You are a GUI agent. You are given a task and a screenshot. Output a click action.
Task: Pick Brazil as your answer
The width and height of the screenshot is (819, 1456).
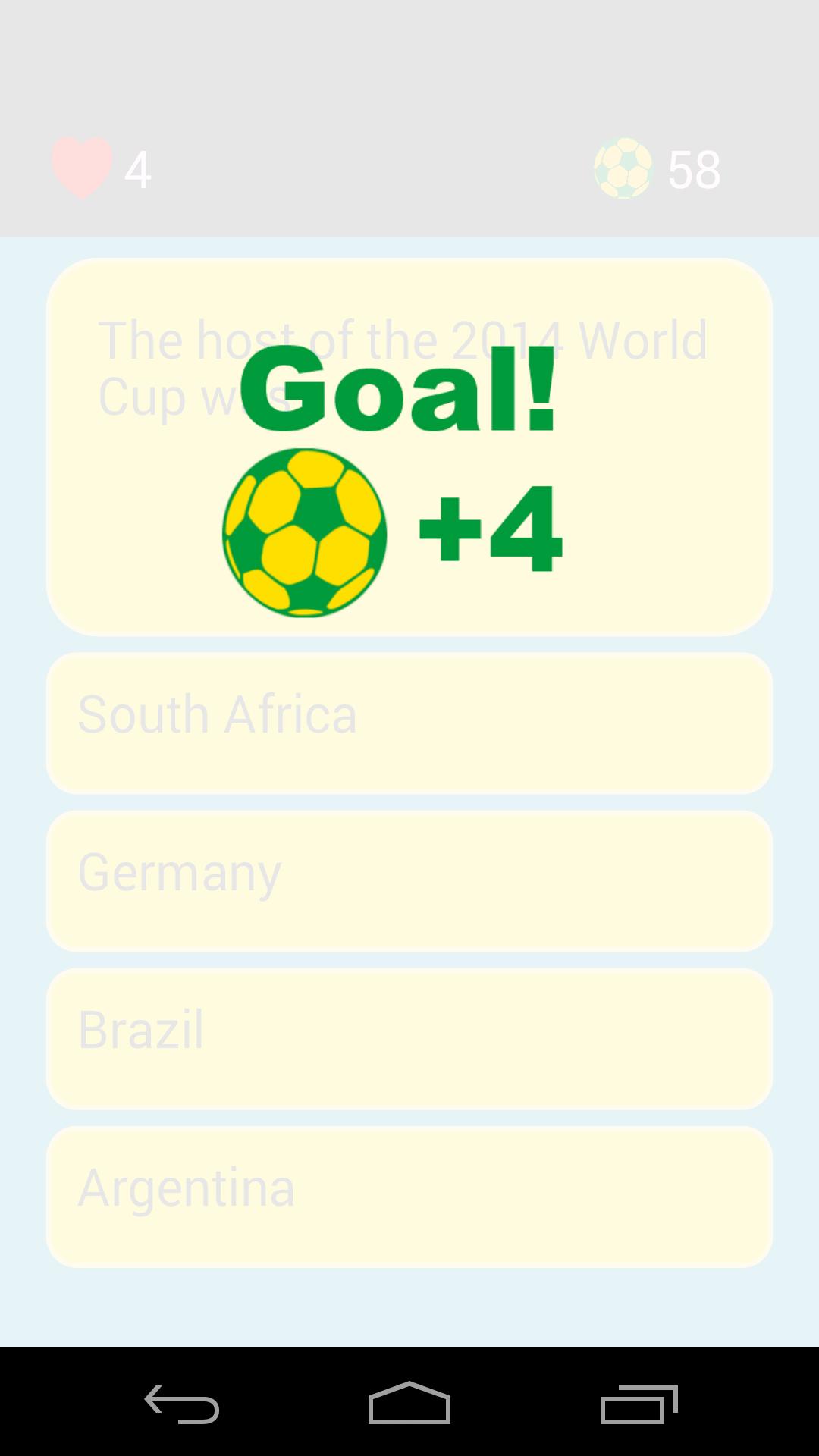point(409,1038)
